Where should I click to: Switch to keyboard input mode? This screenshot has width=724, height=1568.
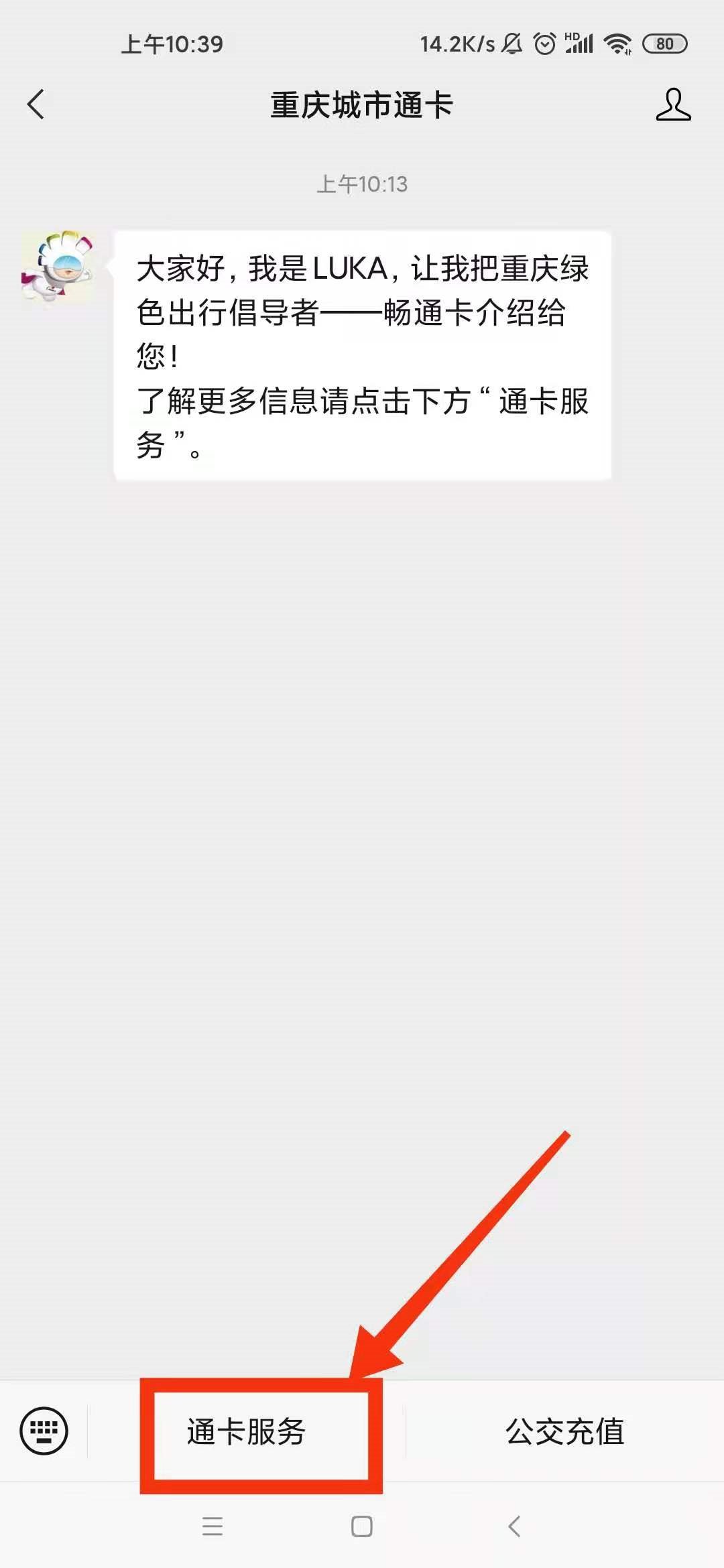(44, 1431)
